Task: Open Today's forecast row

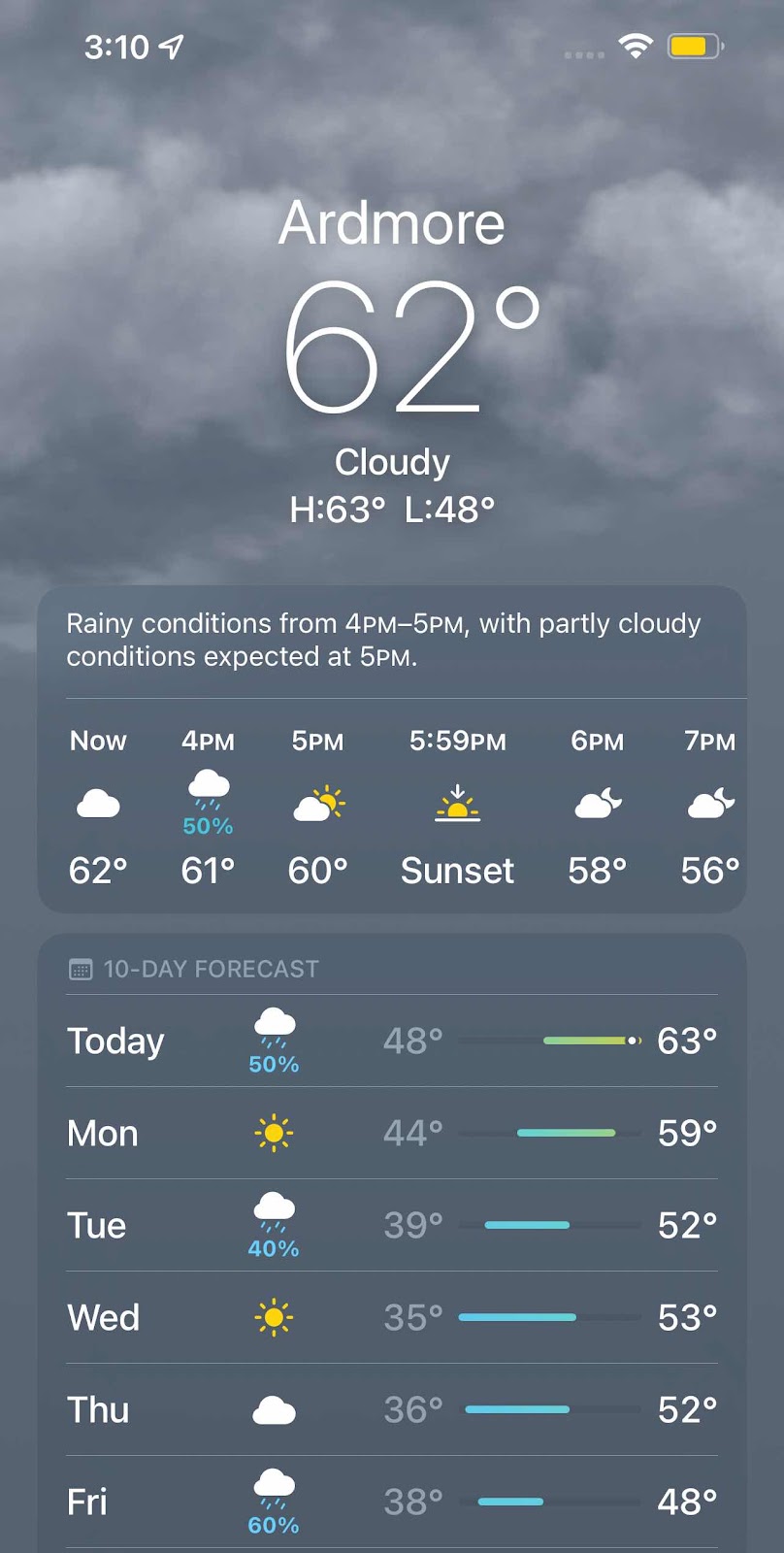Action: click(392, 1041)
